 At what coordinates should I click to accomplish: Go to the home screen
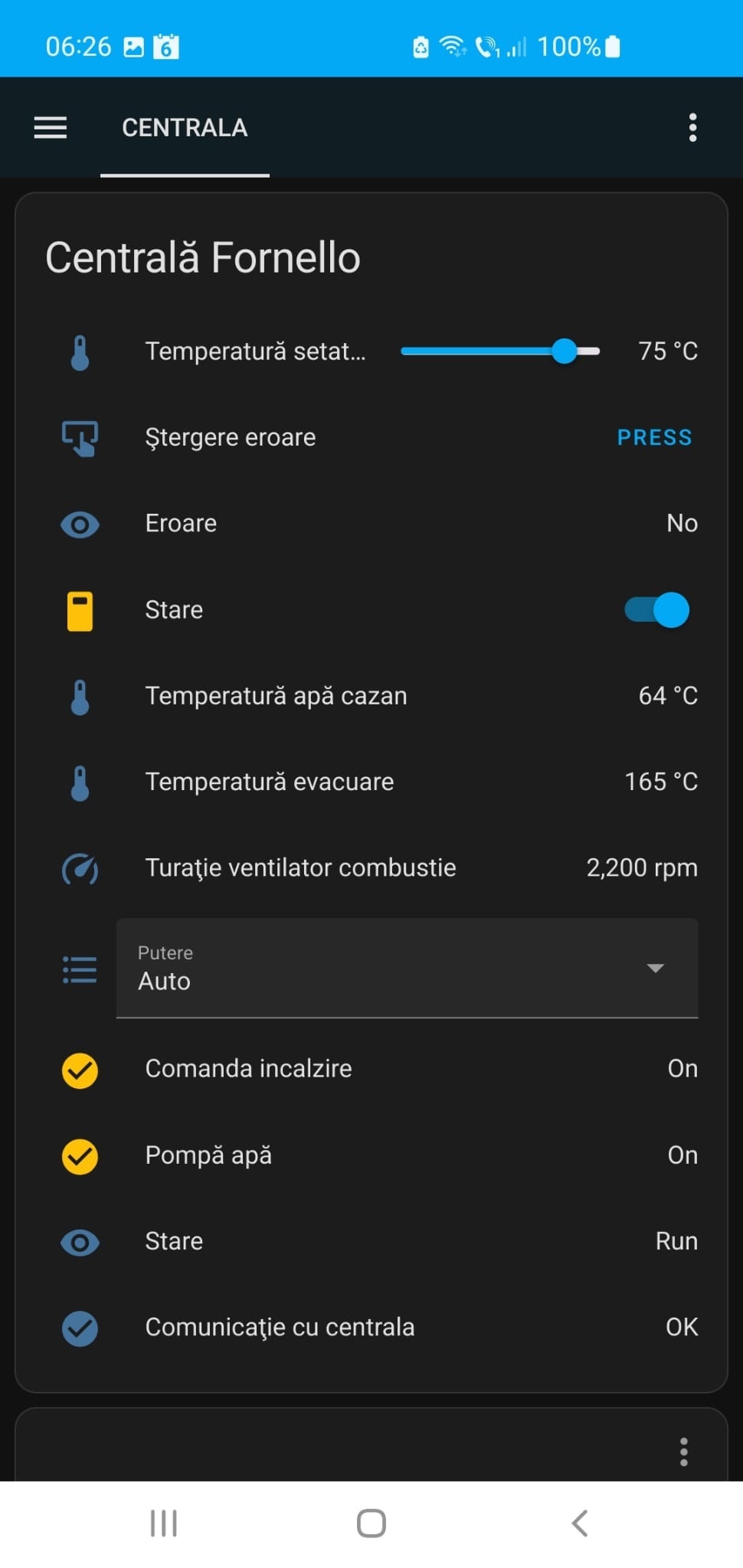tap(371, 1524)
